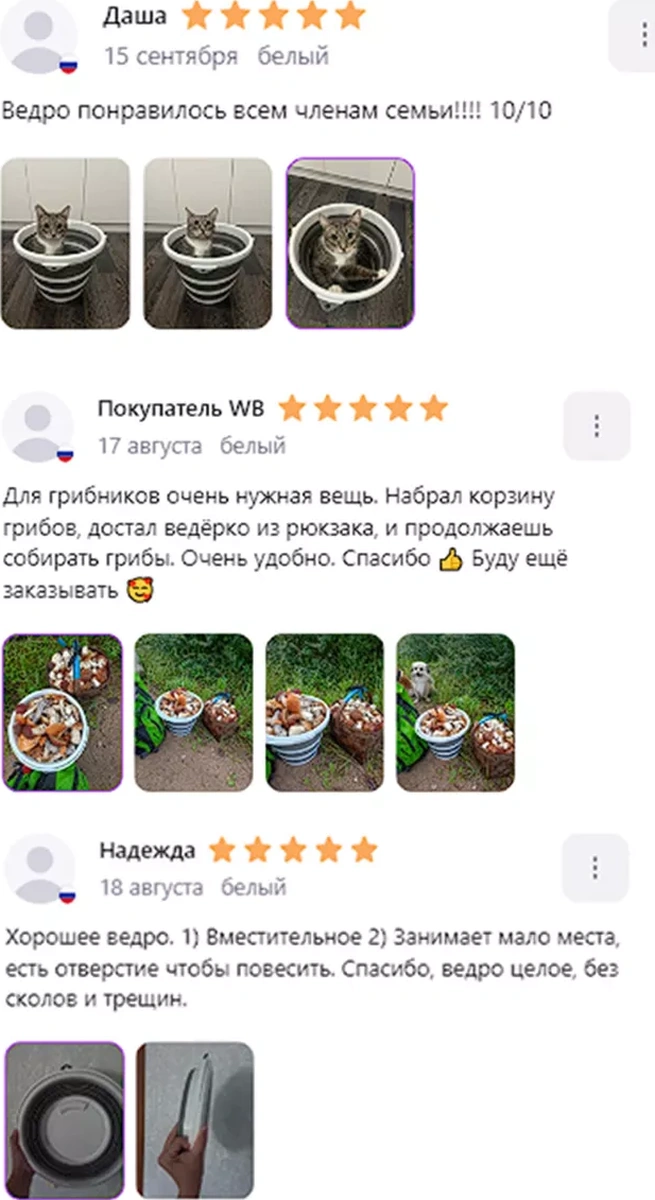655x1200 pixels.
Task: Open second mushroom photo in Покупатель WB's review
Action: coord(194,712)
